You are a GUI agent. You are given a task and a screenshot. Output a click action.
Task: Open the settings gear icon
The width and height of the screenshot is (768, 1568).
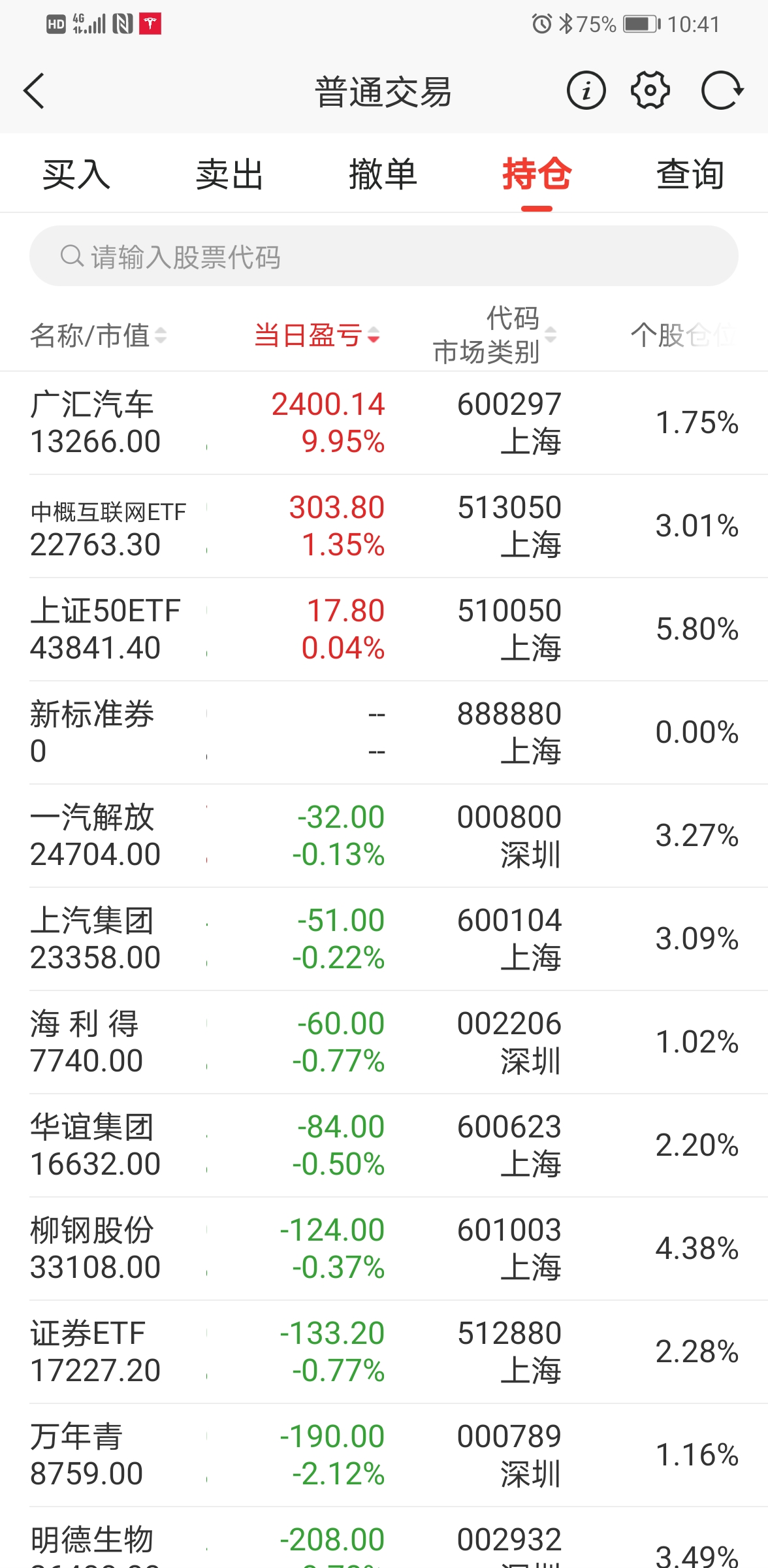650,91
